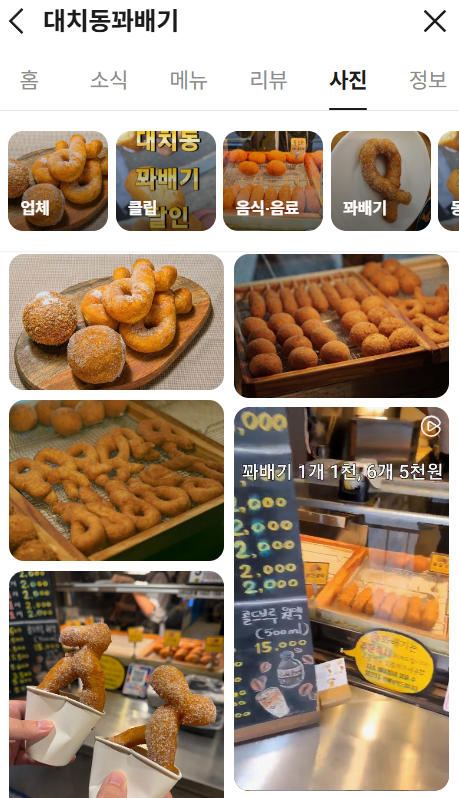
Task: Switch to the 홈 tab
Action: tap(29, 80)
